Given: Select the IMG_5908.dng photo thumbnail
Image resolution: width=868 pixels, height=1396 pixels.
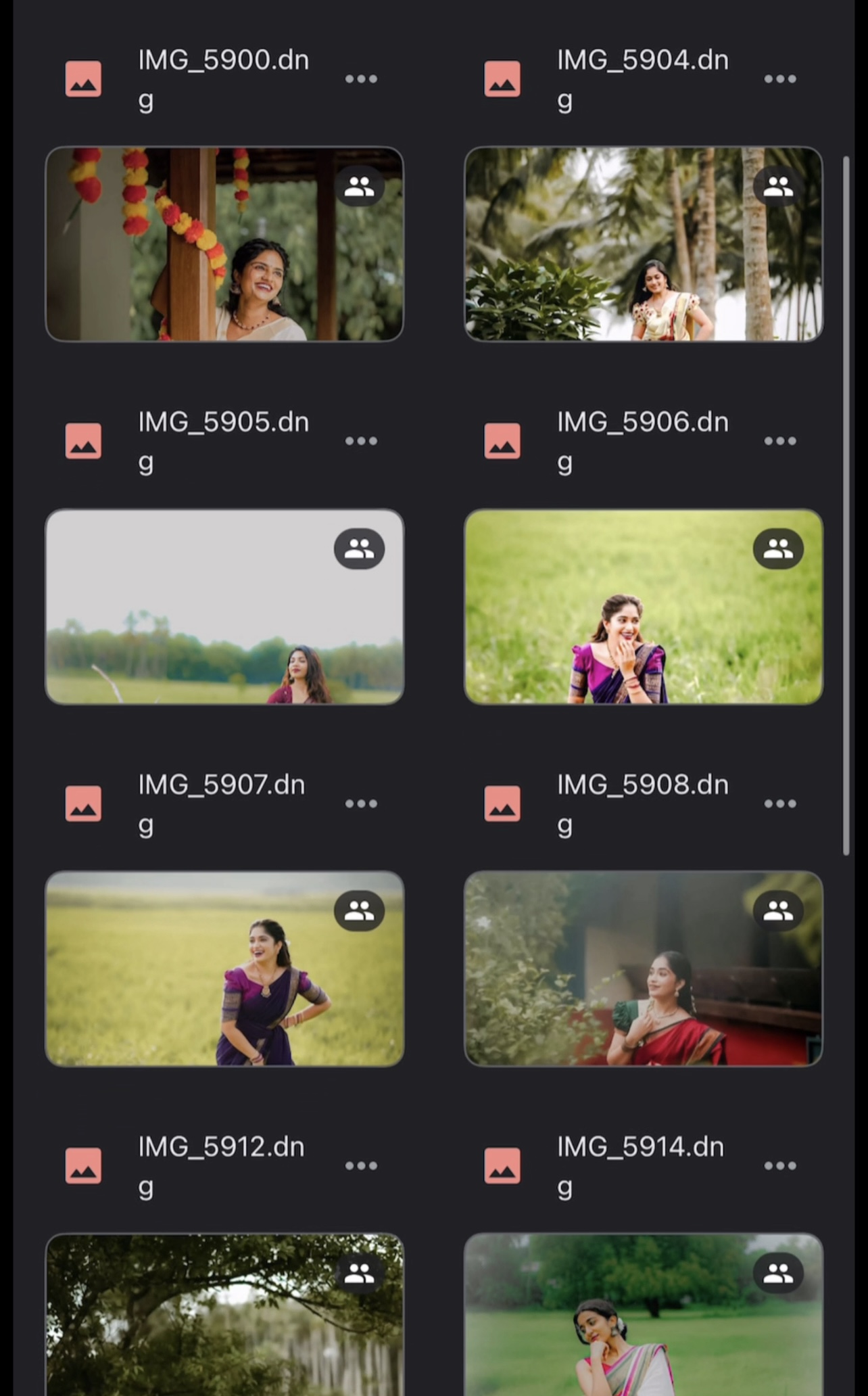Looking at the screenshot, I should click(644, 969).
